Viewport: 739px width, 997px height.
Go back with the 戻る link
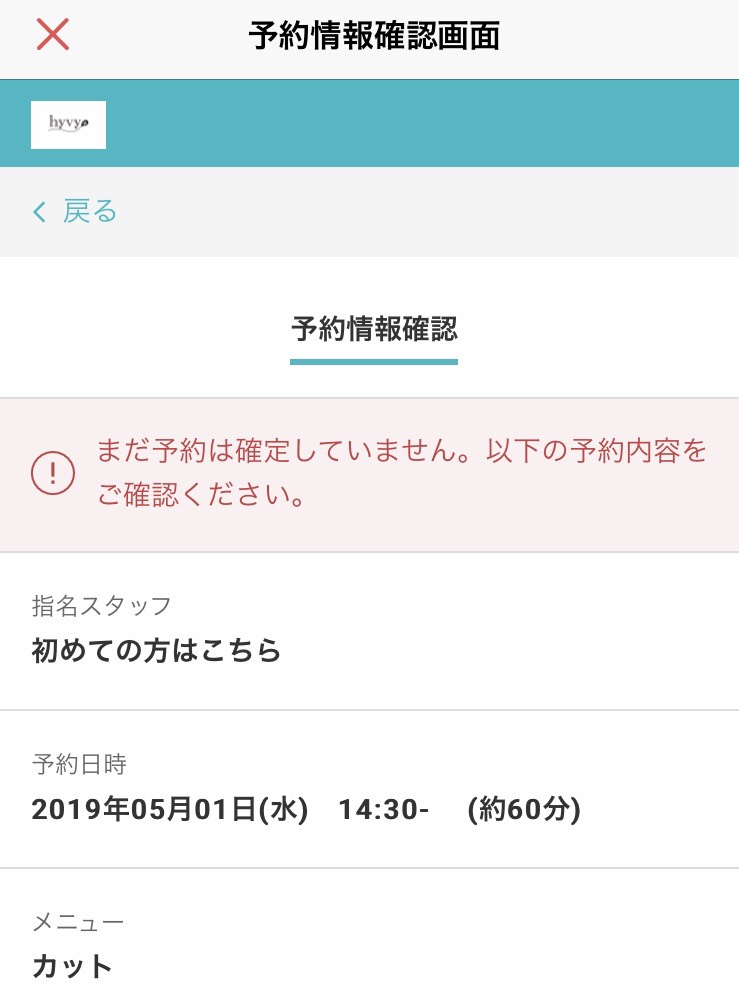76,211
